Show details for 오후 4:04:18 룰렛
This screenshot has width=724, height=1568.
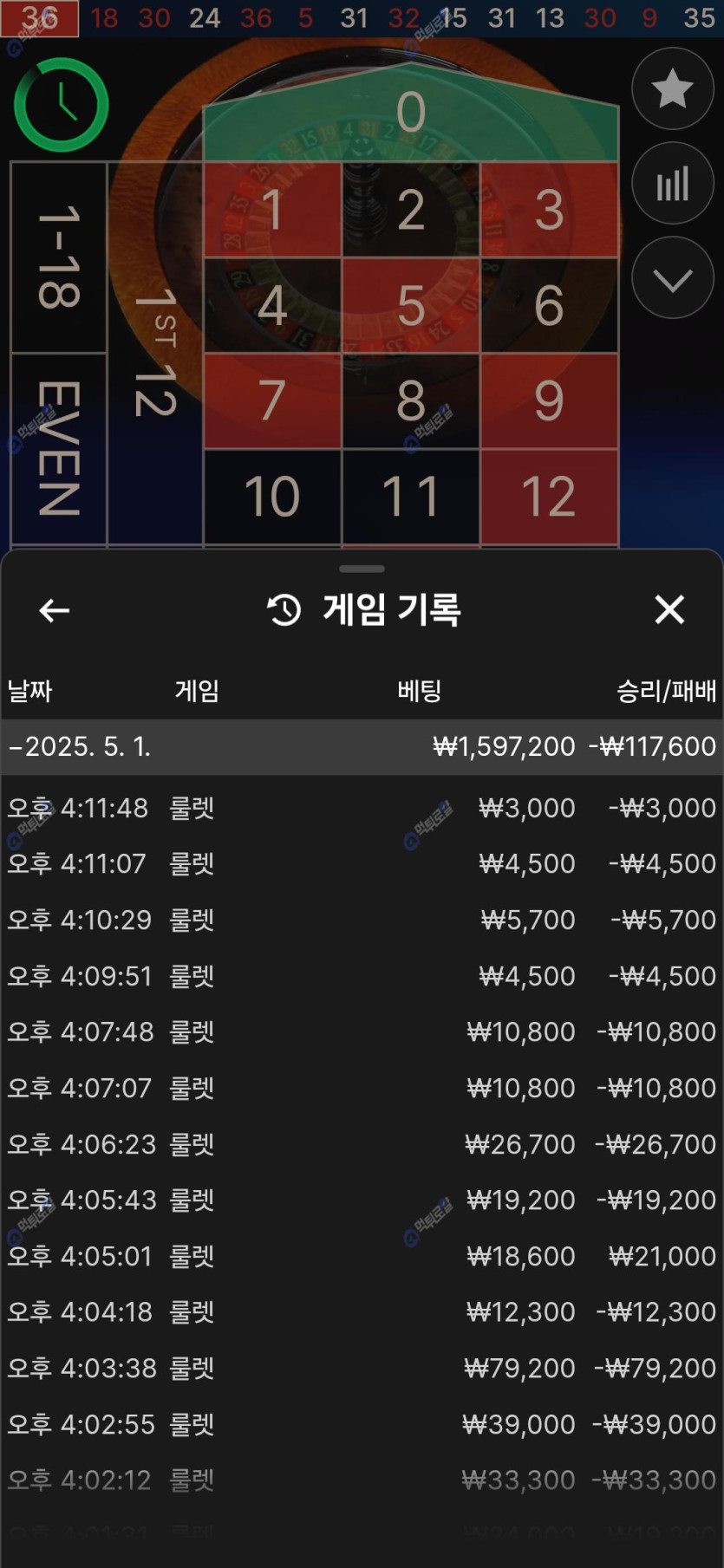point(362,1311)
